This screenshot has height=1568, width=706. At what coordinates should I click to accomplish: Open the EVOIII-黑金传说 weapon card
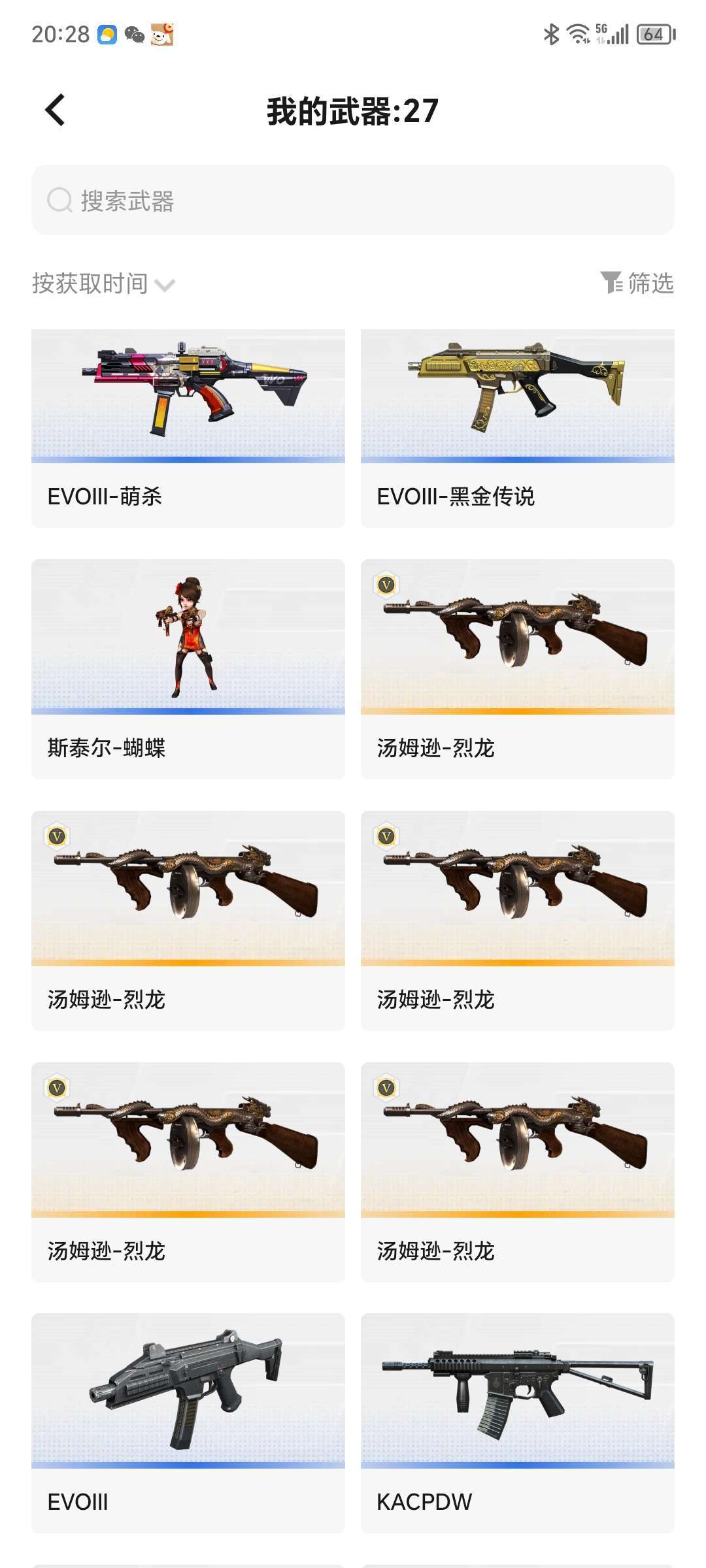point(517,428)
